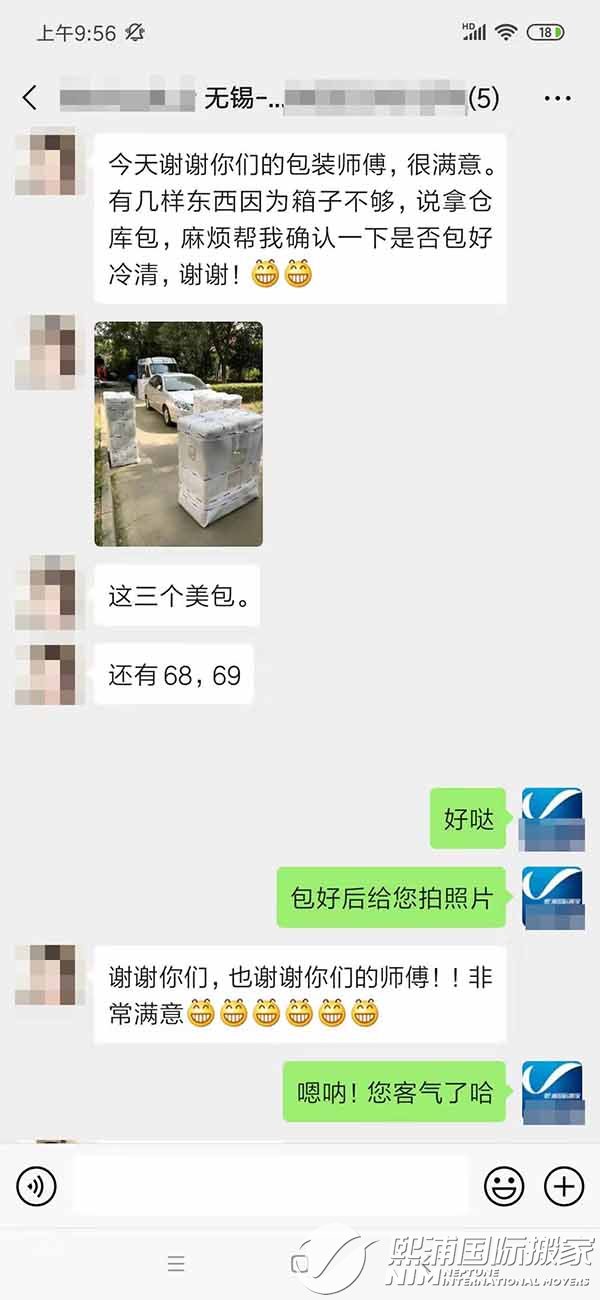Tap the message text field
Viewport: 600px width, 1300px height.
270,1186
